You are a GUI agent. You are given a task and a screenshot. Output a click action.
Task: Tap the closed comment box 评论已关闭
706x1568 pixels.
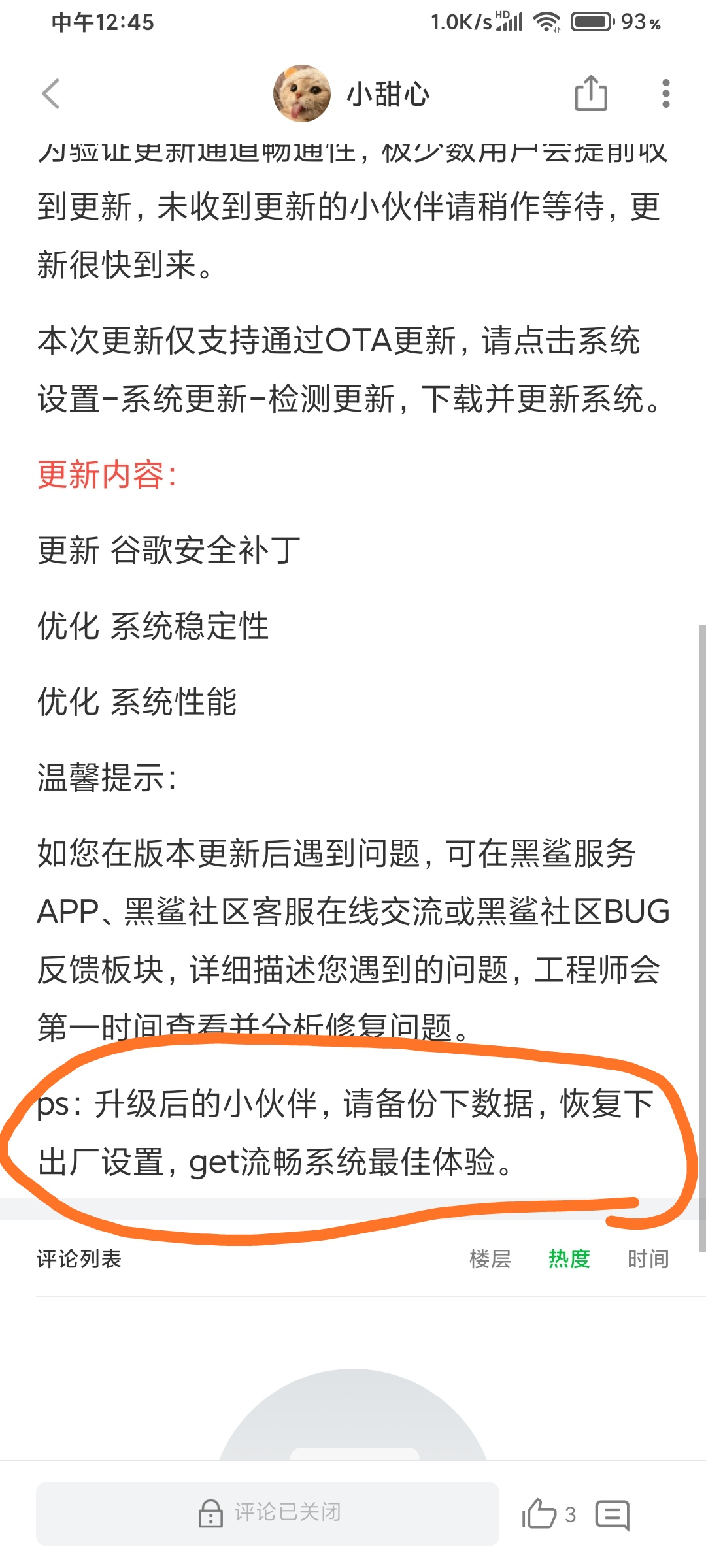(267, 1513)
